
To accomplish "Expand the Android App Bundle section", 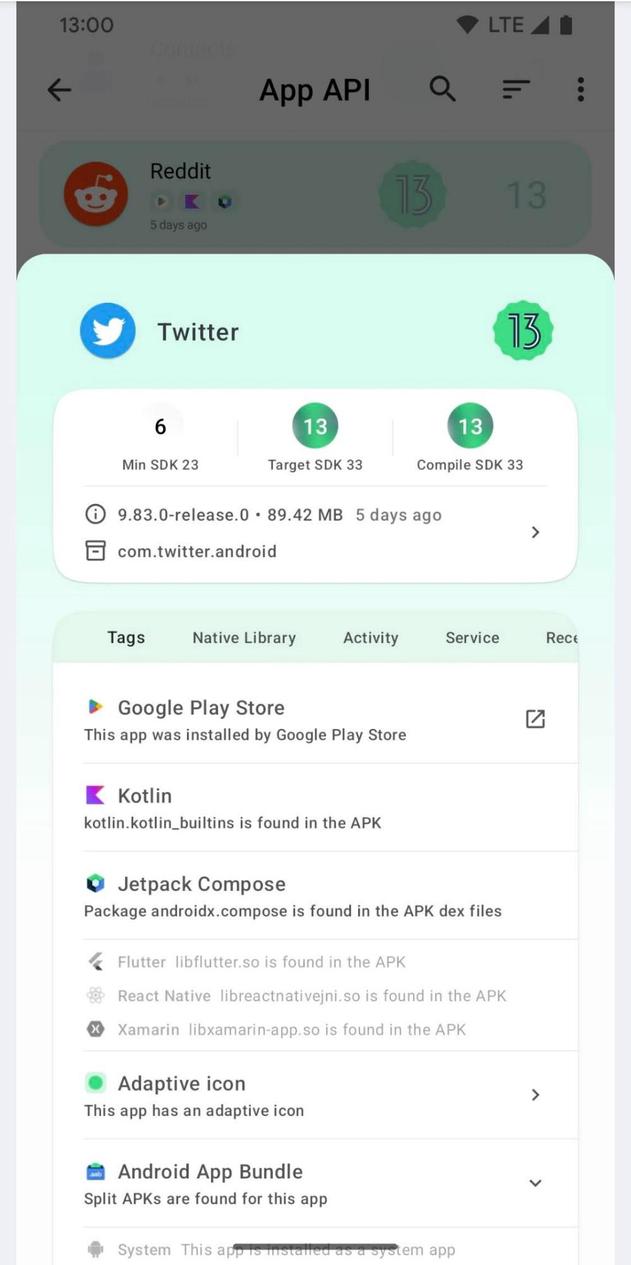I will [534, 1183].
